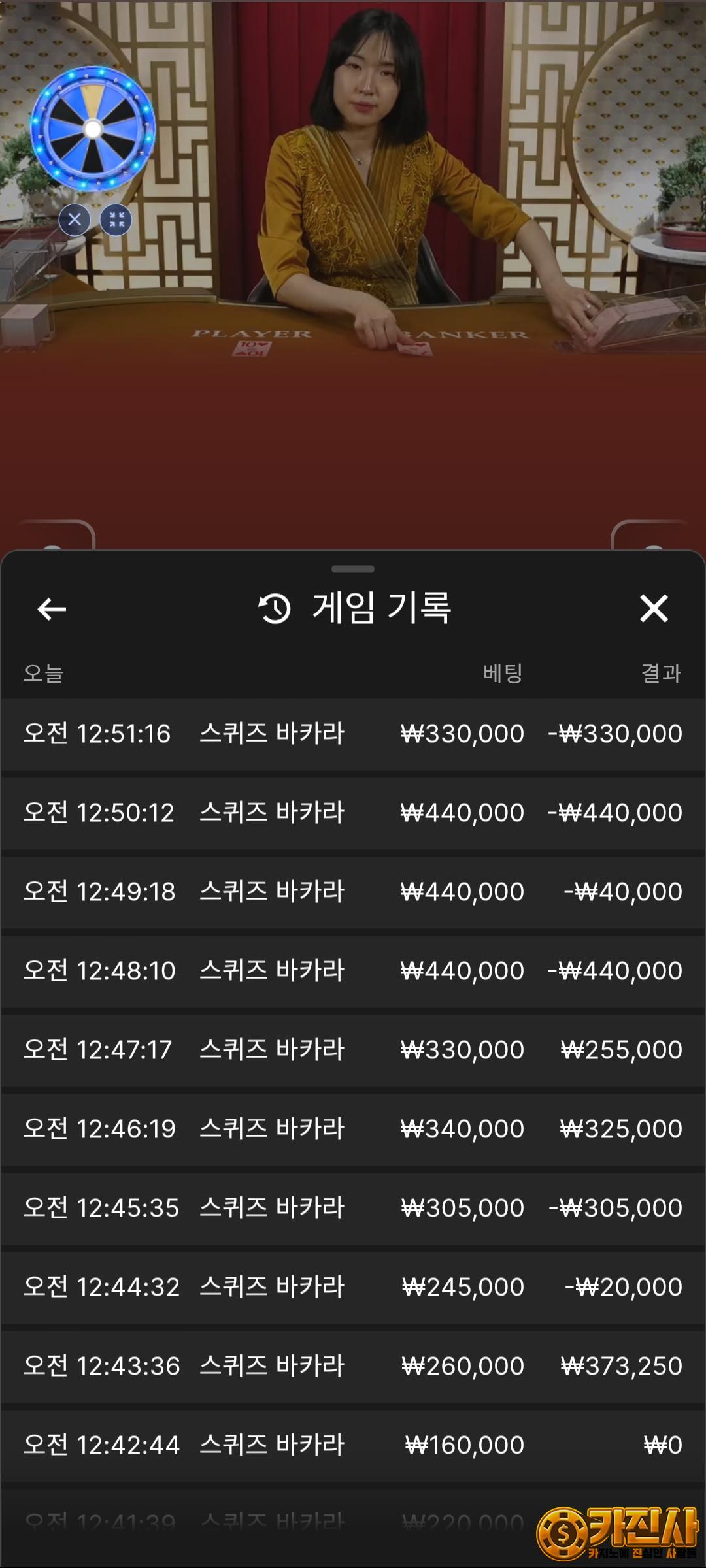The height and width of the screenshot is (1568, 706).
Task: Open the 12:51:16 game record
Action: (x=353, y=734)
